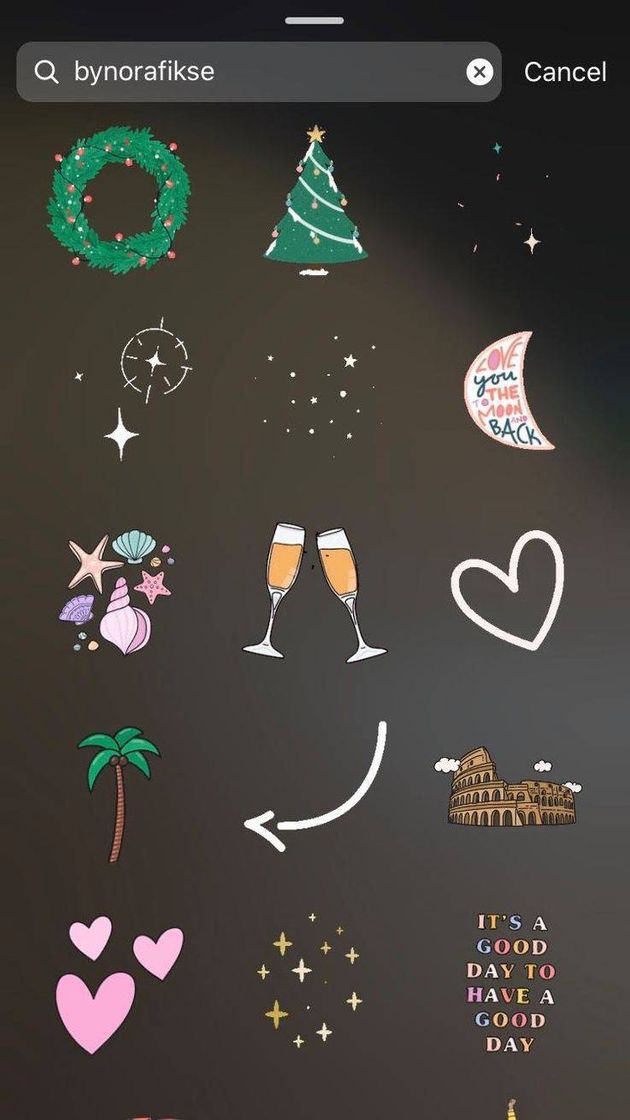Tap the bynorafikse search field
This screenshot has width=630, height=1120.
260,72
